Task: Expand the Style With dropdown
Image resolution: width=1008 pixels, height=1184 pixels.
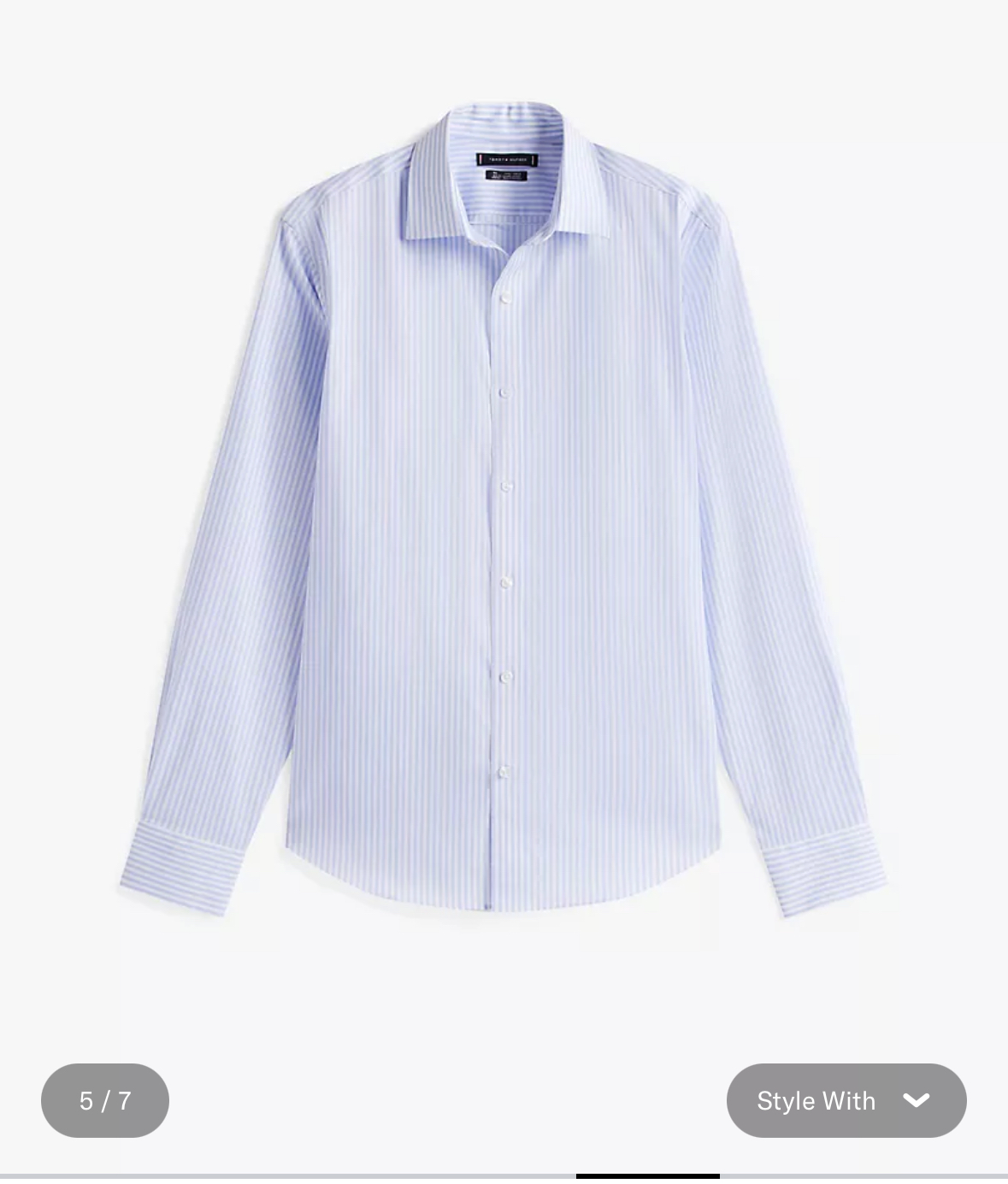Action: pyautogui.click(x=846, y=1100)
